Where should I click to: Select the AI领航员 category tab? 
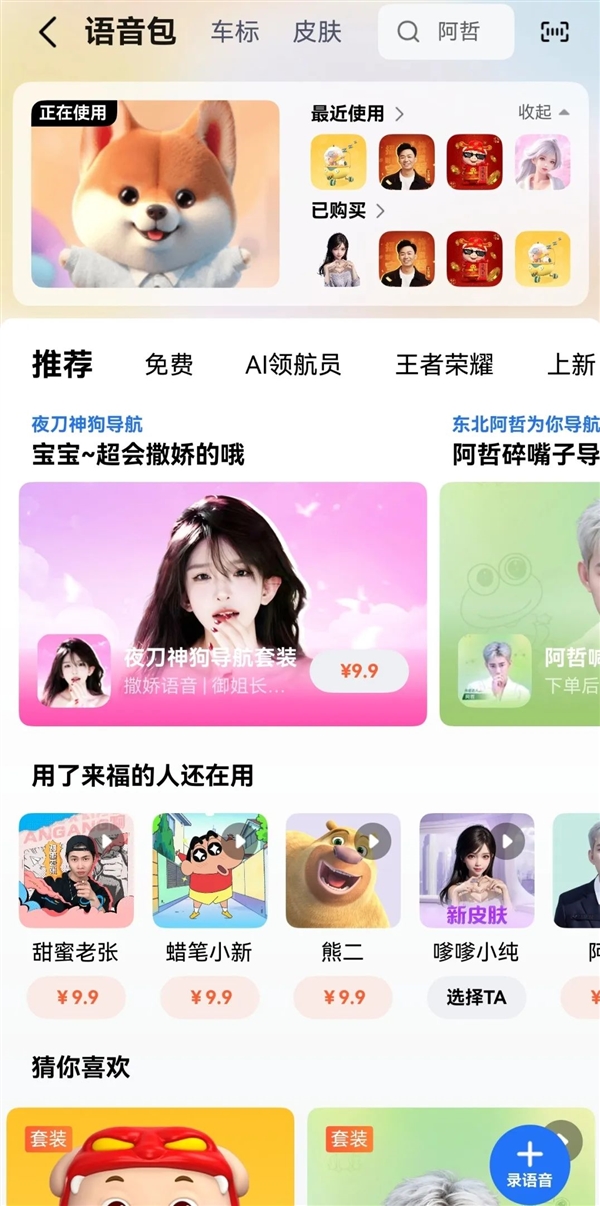coord(293,364)
